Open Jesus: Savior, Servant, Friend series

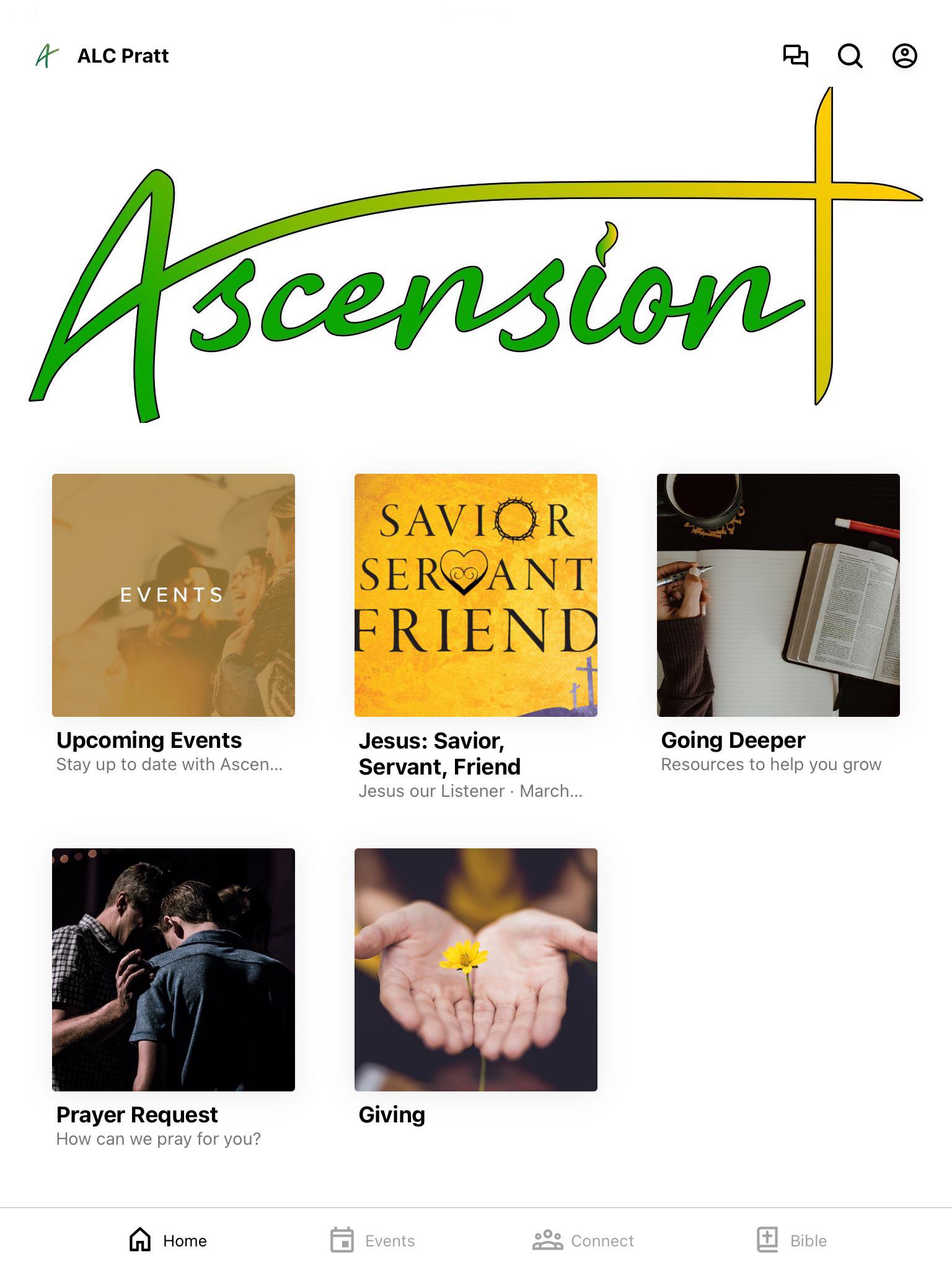tap(475, 595)
